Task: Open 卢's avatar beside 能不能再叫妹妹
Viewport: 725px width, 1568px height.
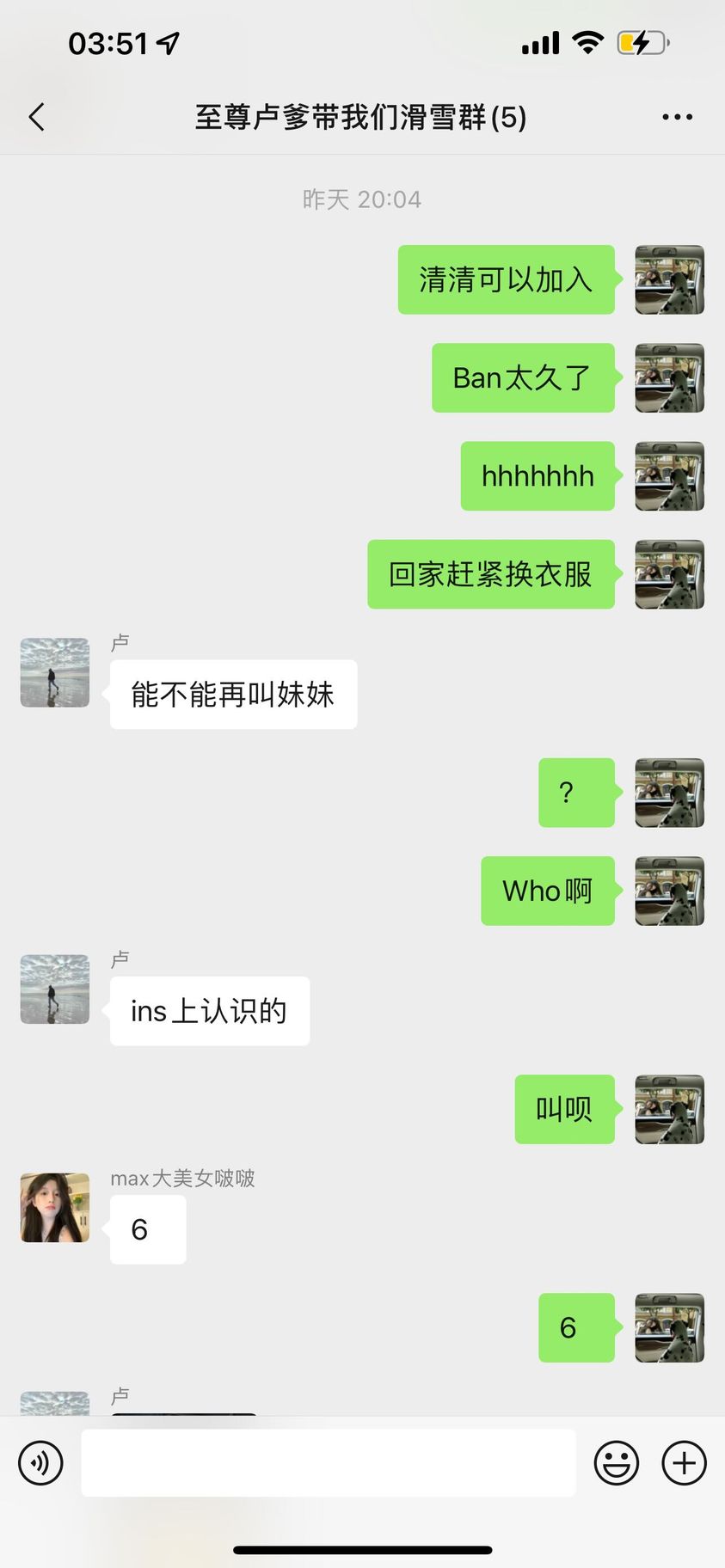Action: click(55, 672)
